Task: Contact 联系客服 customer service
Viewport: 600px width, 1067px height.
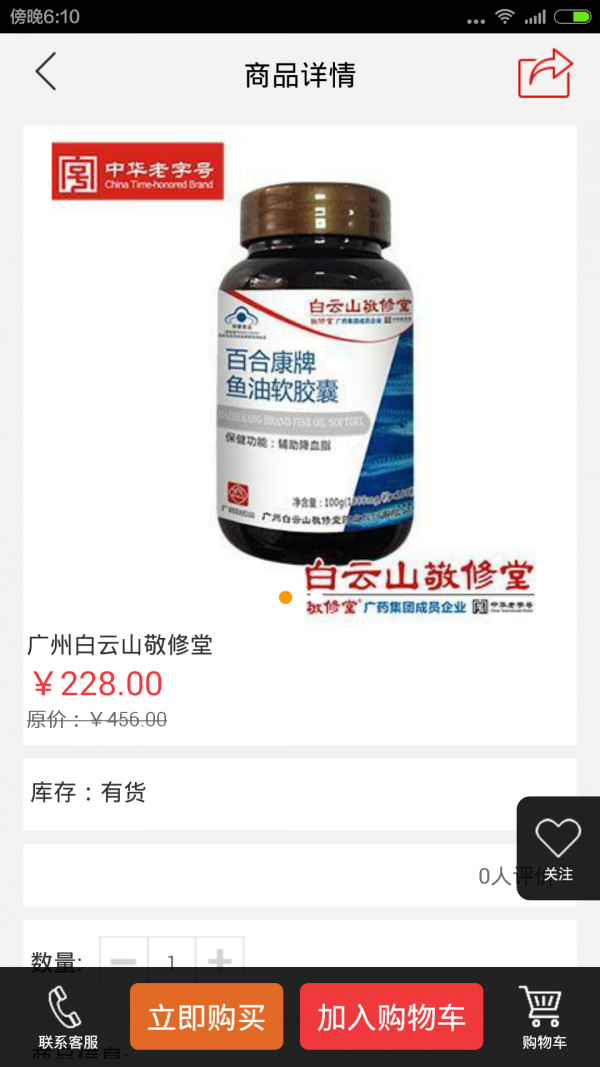Action: point(67,1017)
